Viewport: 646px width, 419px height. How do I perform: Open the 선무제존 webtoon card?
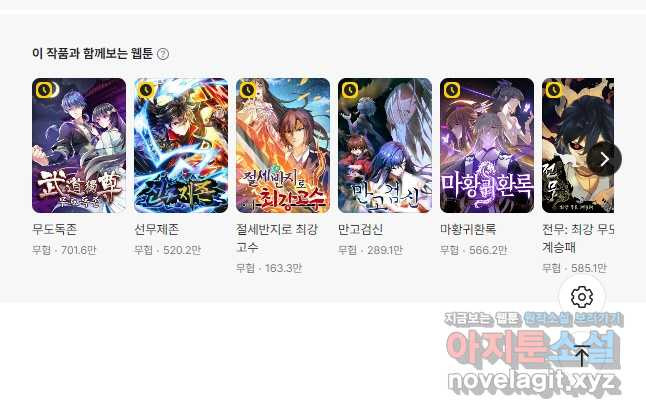181,146
